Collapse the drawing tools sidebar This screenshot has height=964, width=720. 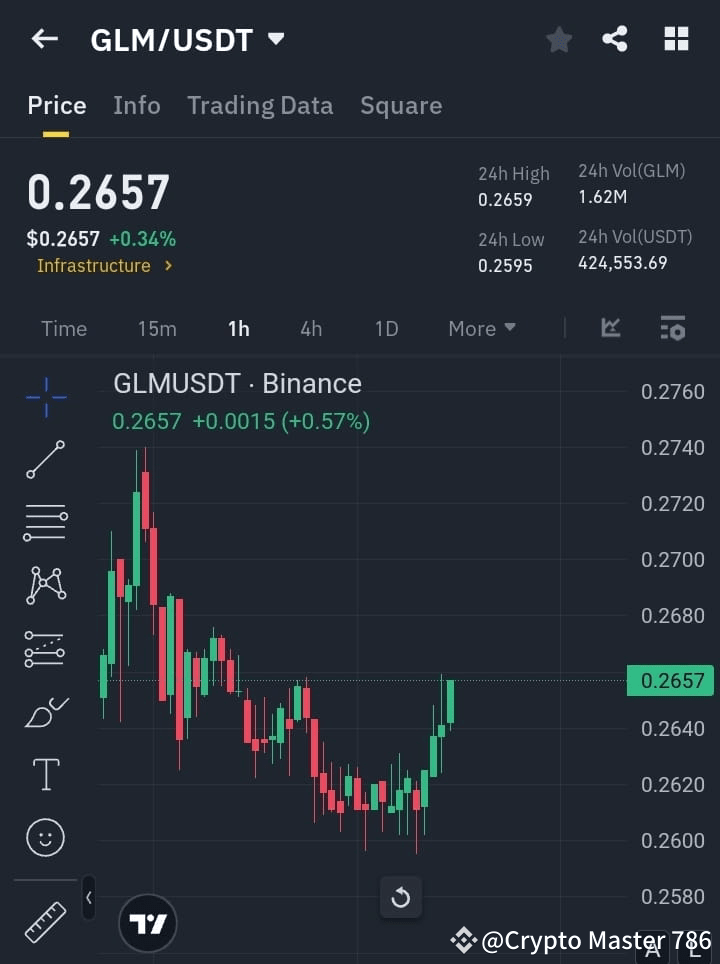coord(89,898)
